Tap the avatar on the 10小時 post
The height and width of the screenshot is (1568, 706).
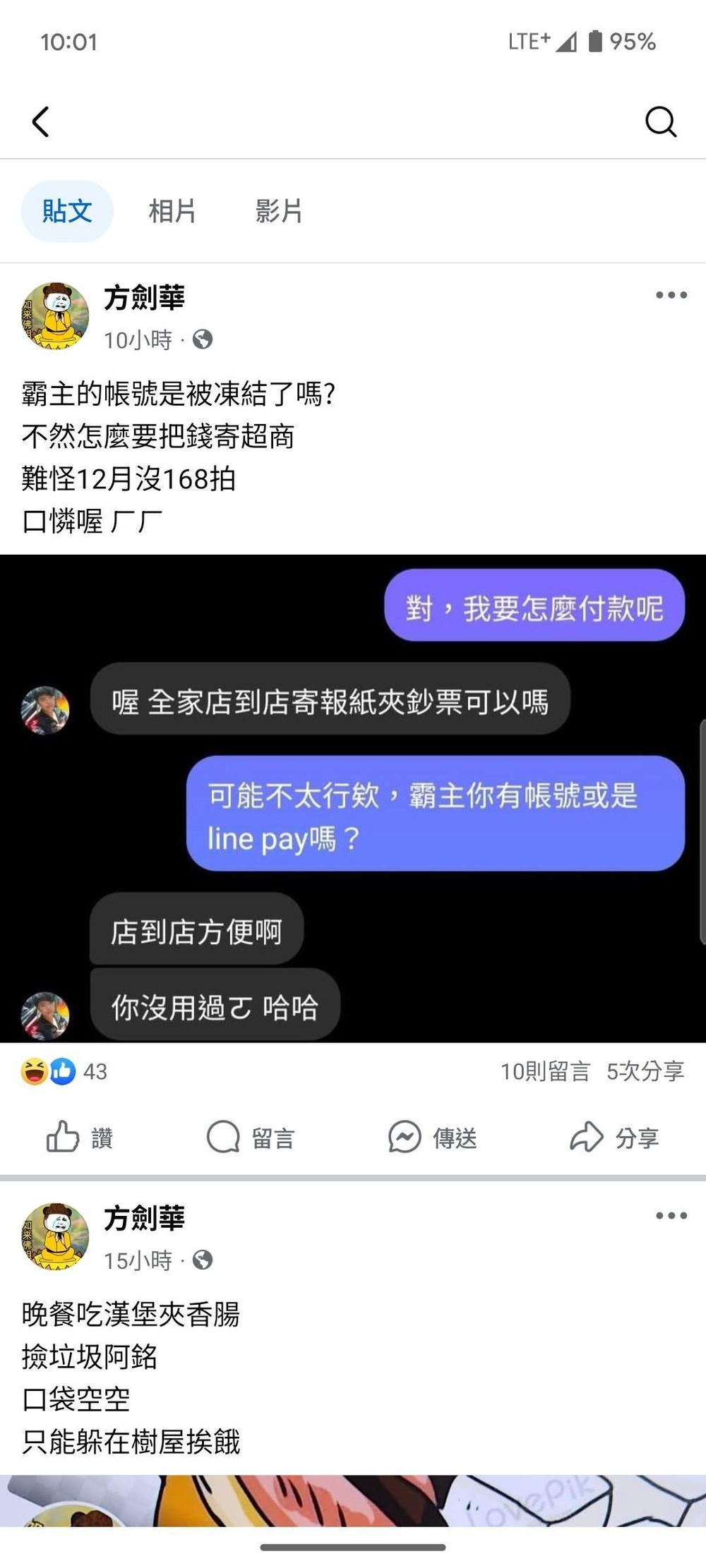[x=55, y=316]
